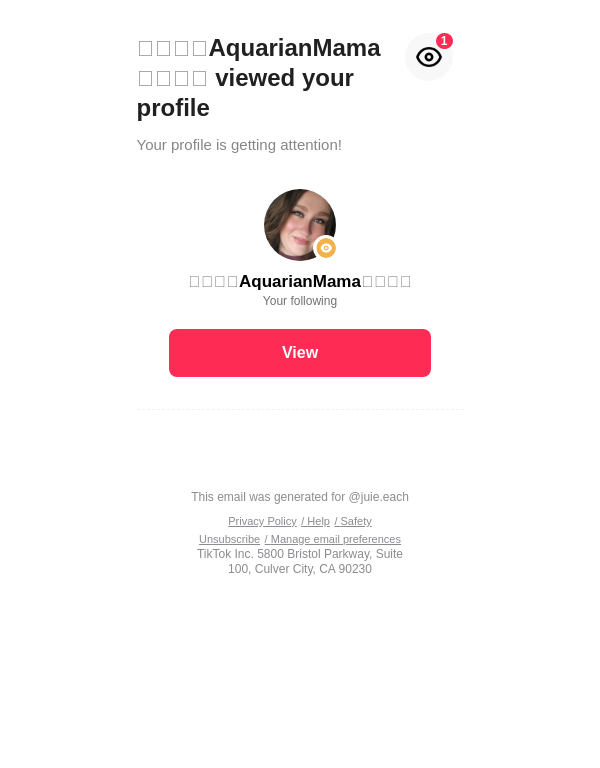Open AquarianMama's profile picture

tap(299, 224)
